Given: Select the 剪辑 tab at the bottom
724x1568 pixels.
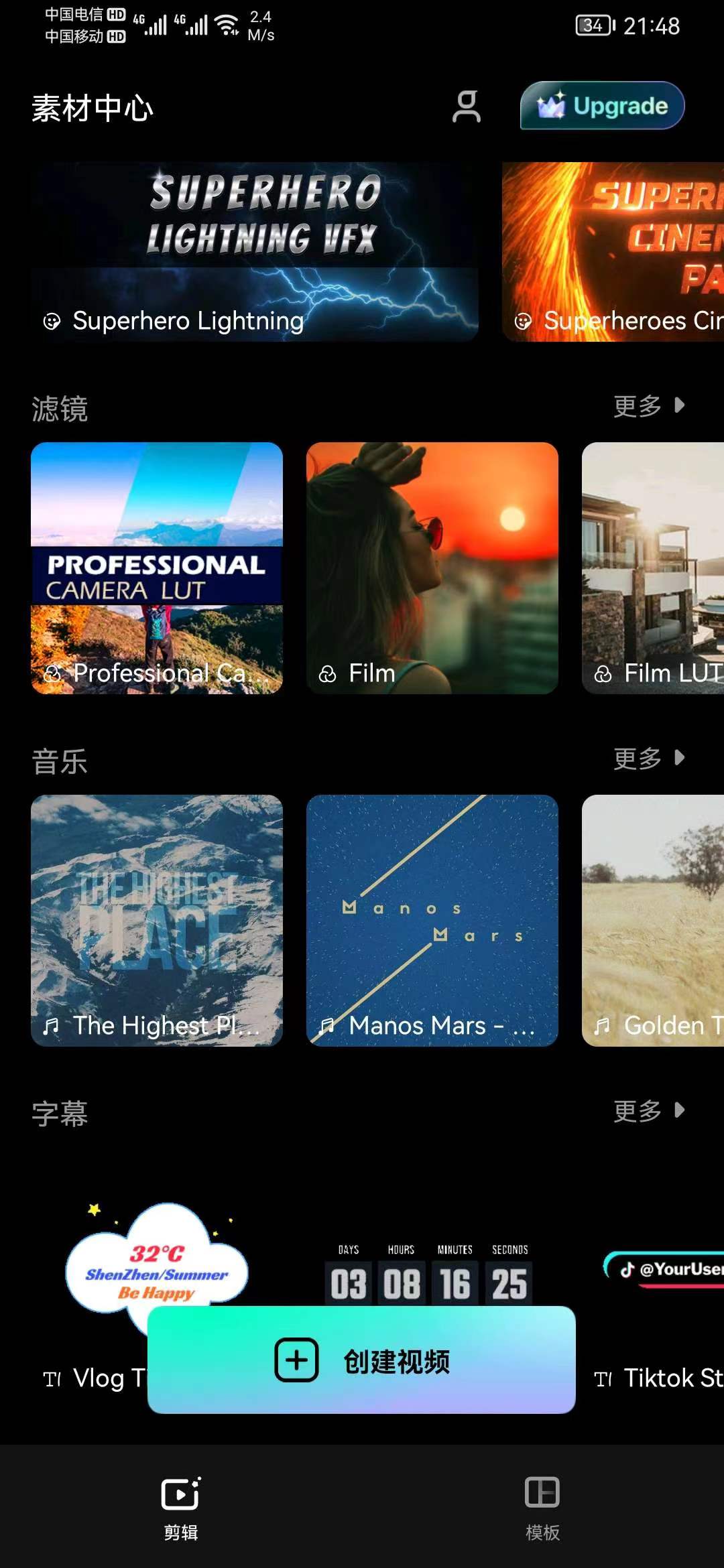Looking at the screenshot, I should (x=180, y=1508).
